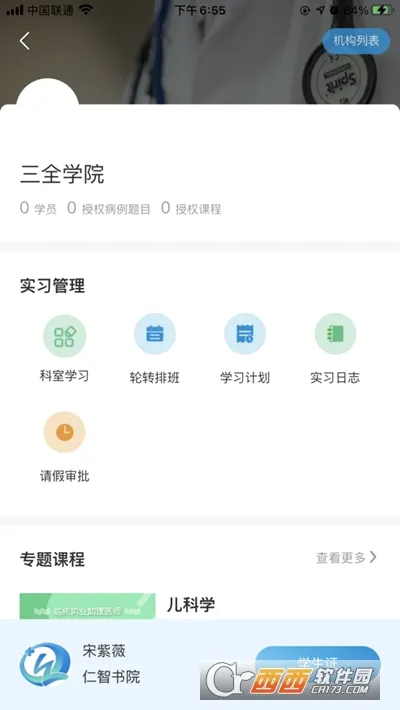Tap 查看更多 for 专题课程
The image size is (400, 710).
(x=347, y=557)
